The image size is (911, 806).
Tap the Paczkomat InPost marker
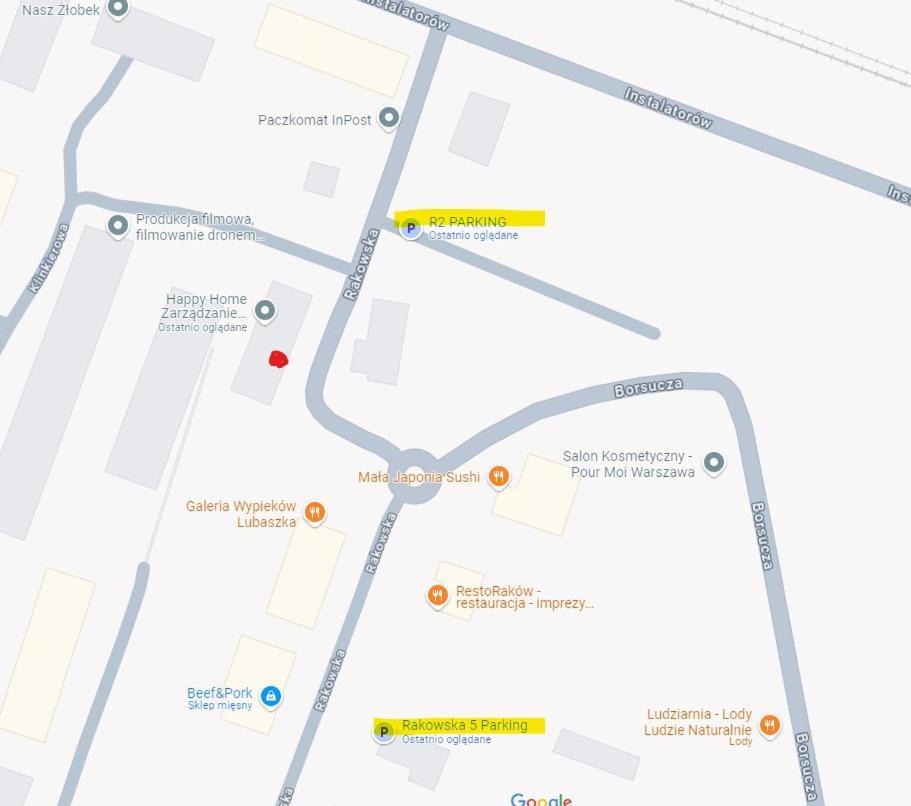click(388, 118)
